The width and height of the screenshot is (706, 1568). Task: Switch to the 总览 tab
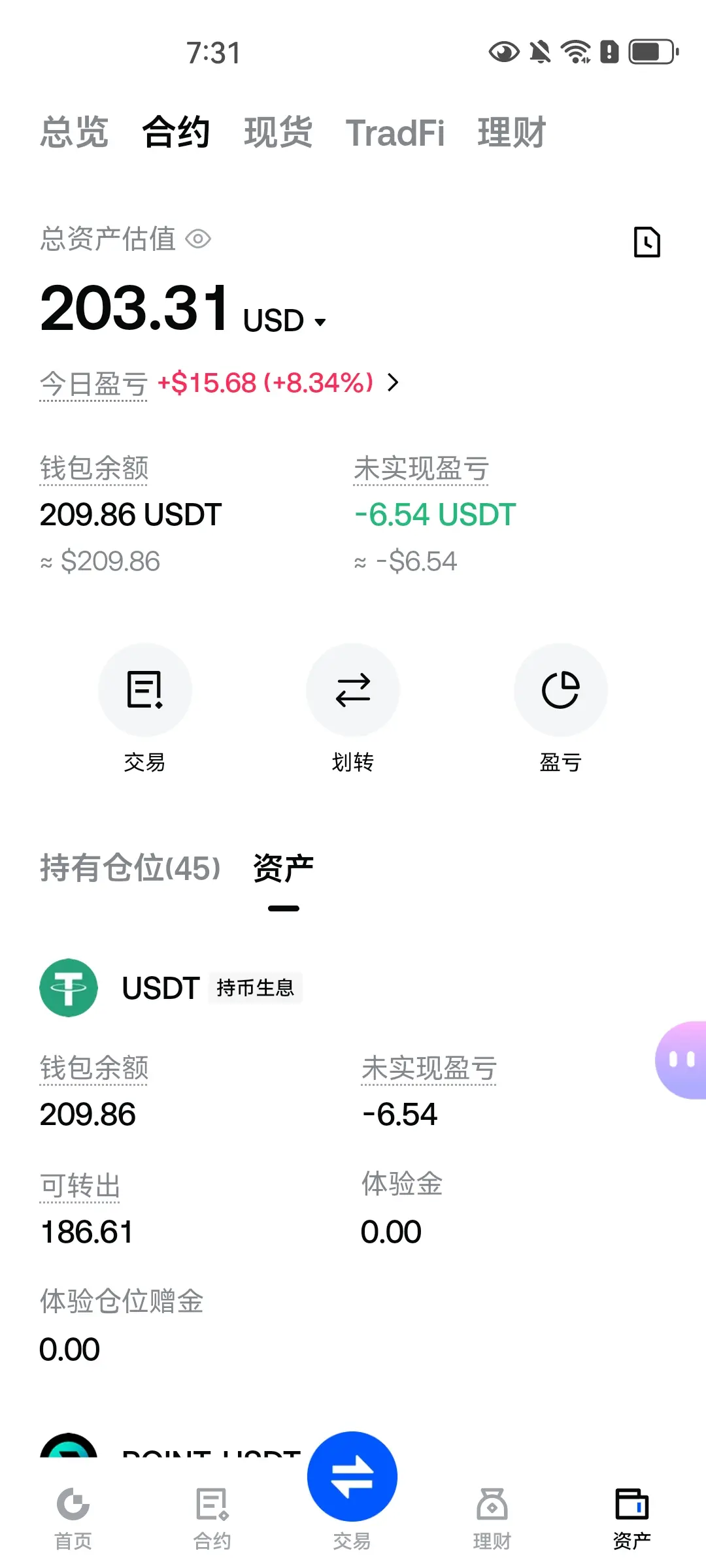coord(74,133)
